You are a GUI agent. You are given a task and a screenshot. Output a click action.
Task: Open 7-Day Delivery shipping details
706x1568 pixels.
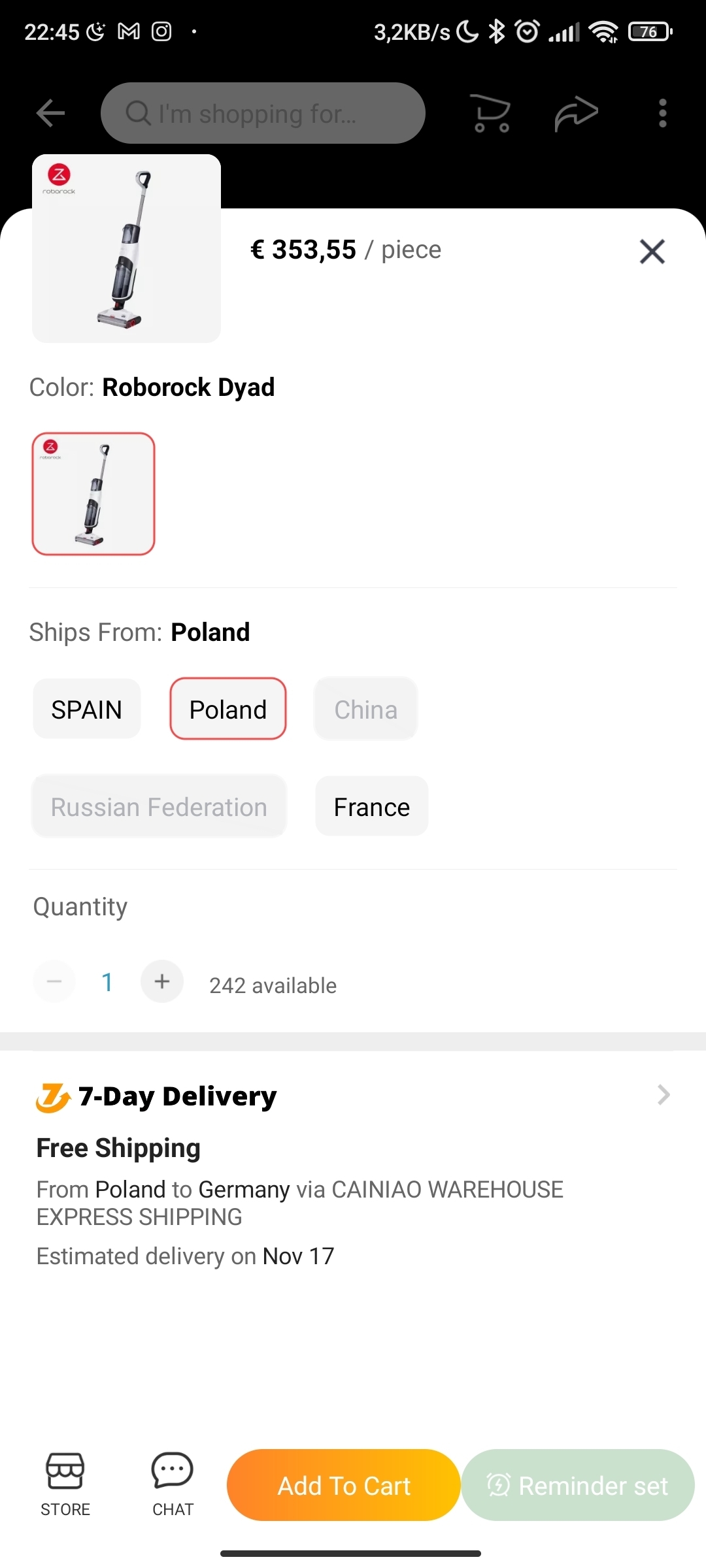[x=353, y=1096]
